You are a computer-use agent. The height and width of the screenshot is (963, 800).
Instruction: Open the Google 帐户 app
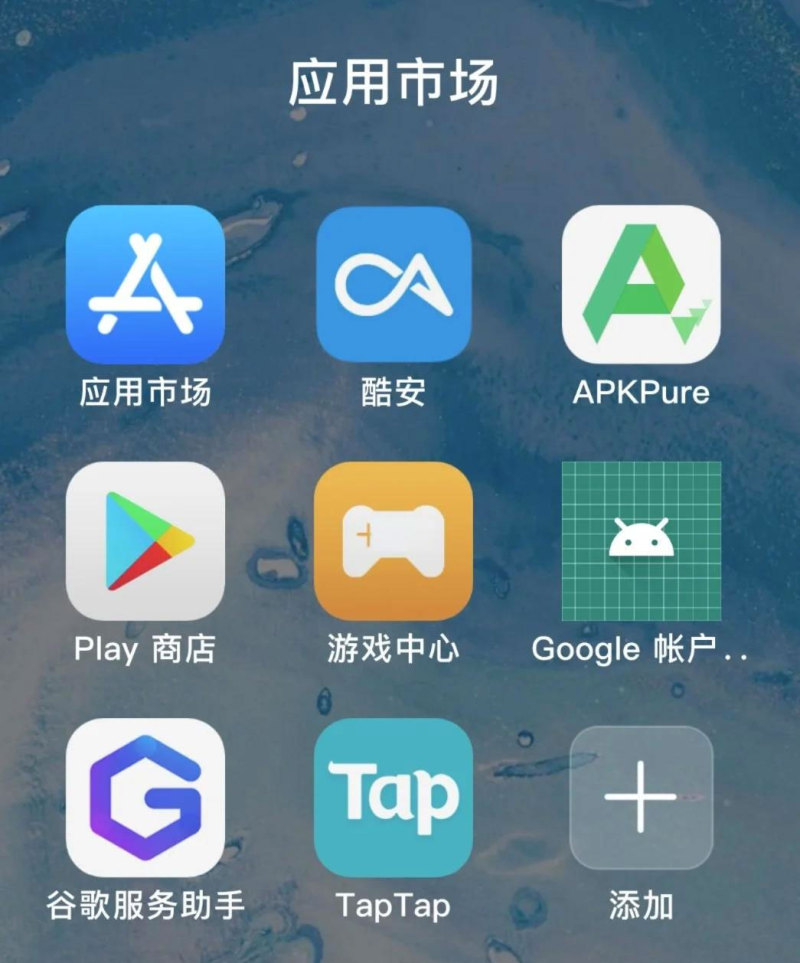(641, 541)
